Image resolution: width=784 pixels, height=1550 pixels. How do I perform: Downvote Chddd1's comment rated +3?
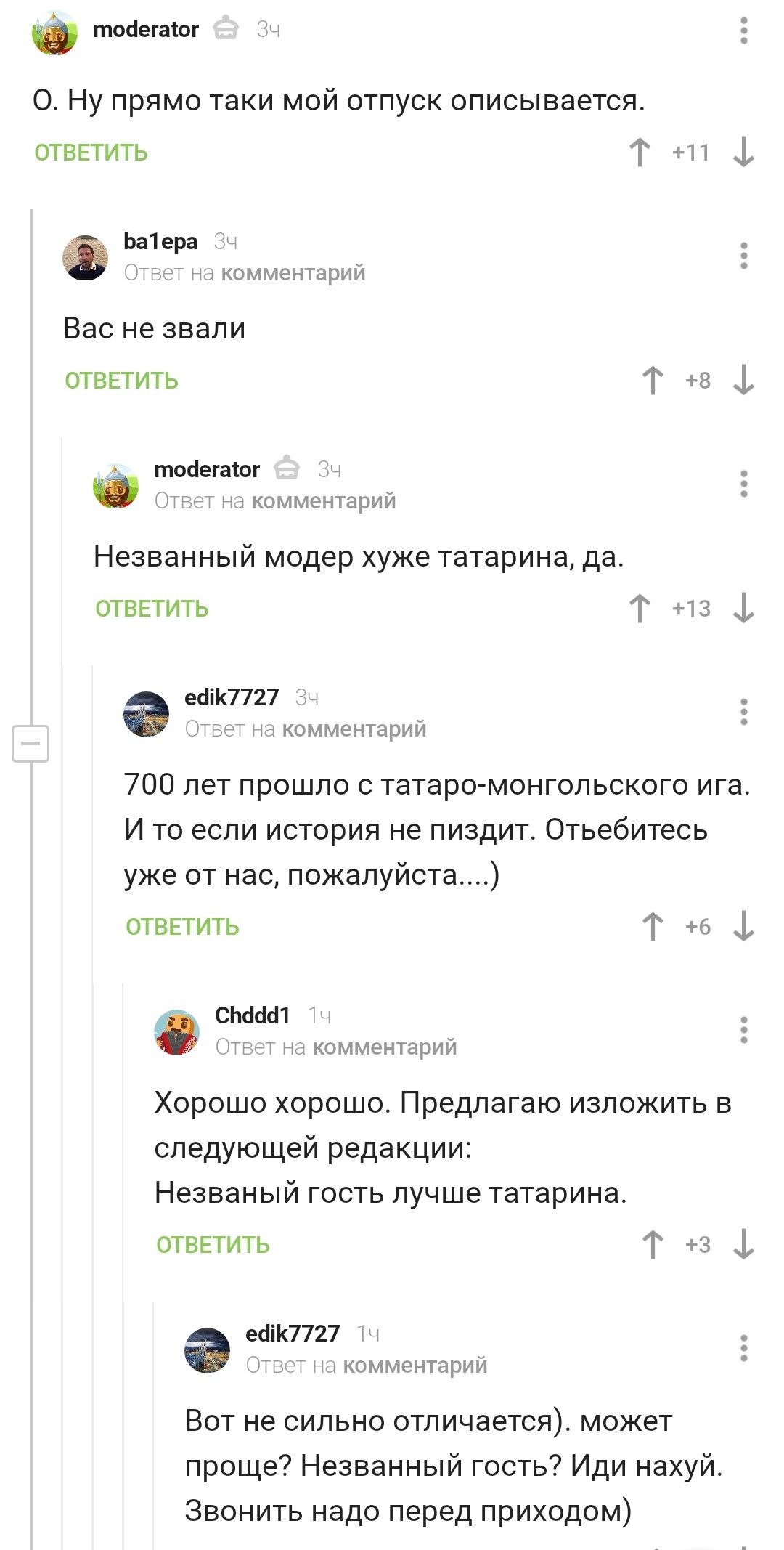pyautogui.click(x=743, y=1245)
